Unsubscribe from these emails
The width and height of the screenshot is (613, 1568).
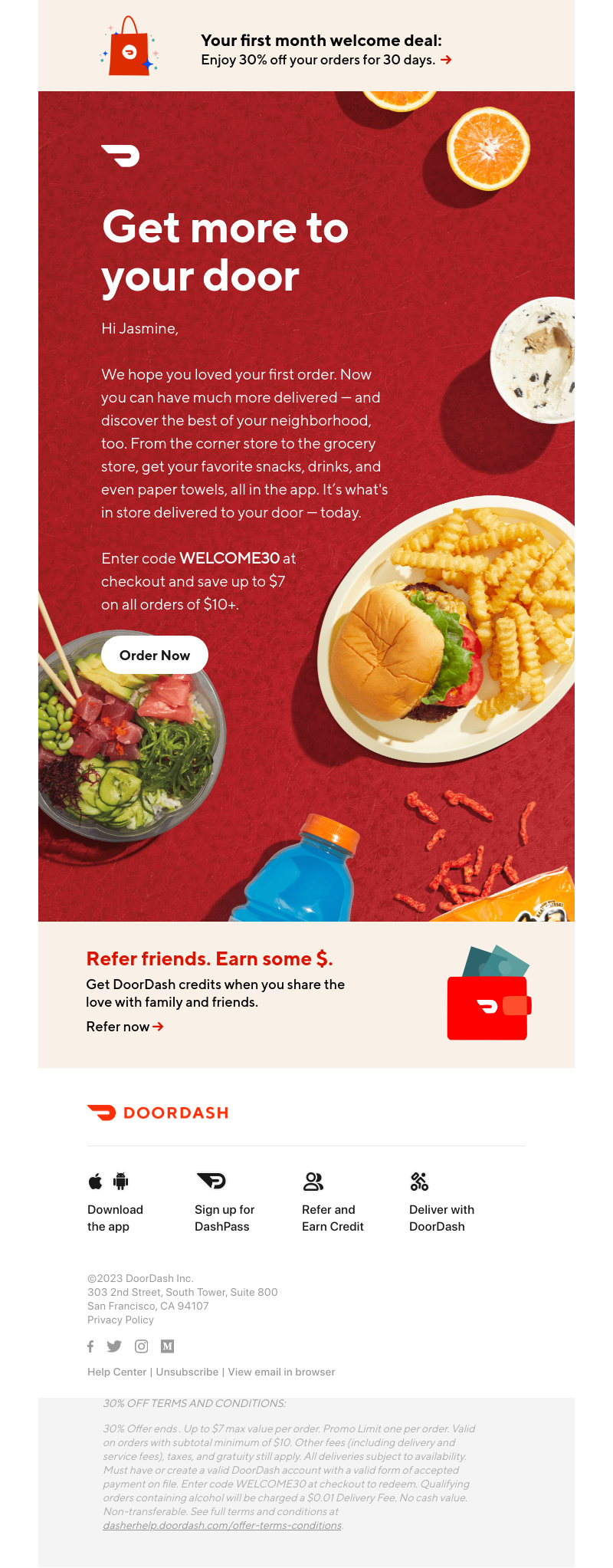coord(187,1372)
